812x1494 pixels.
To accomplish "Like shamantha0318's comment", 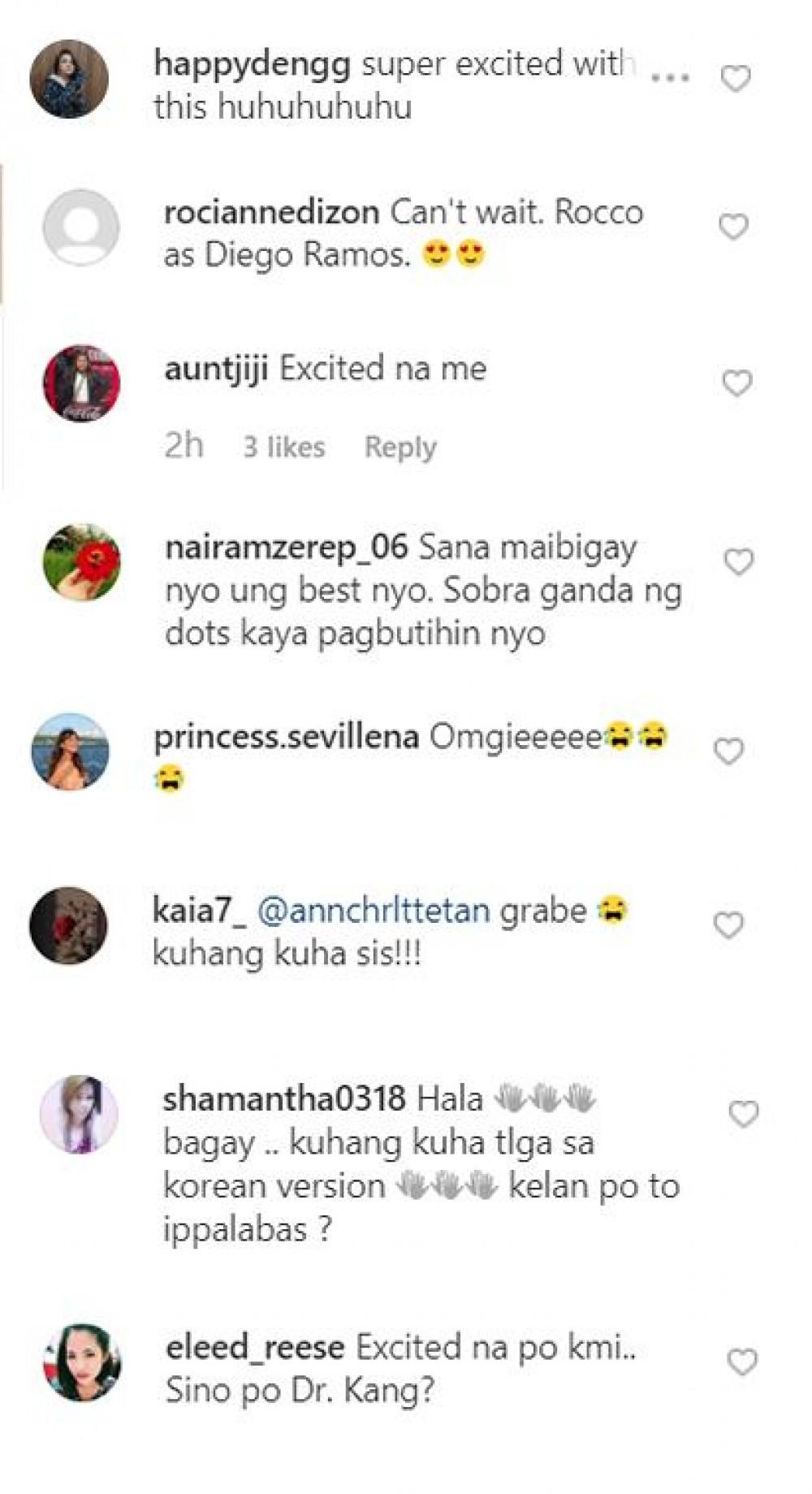I will (x=743, y=1114).
